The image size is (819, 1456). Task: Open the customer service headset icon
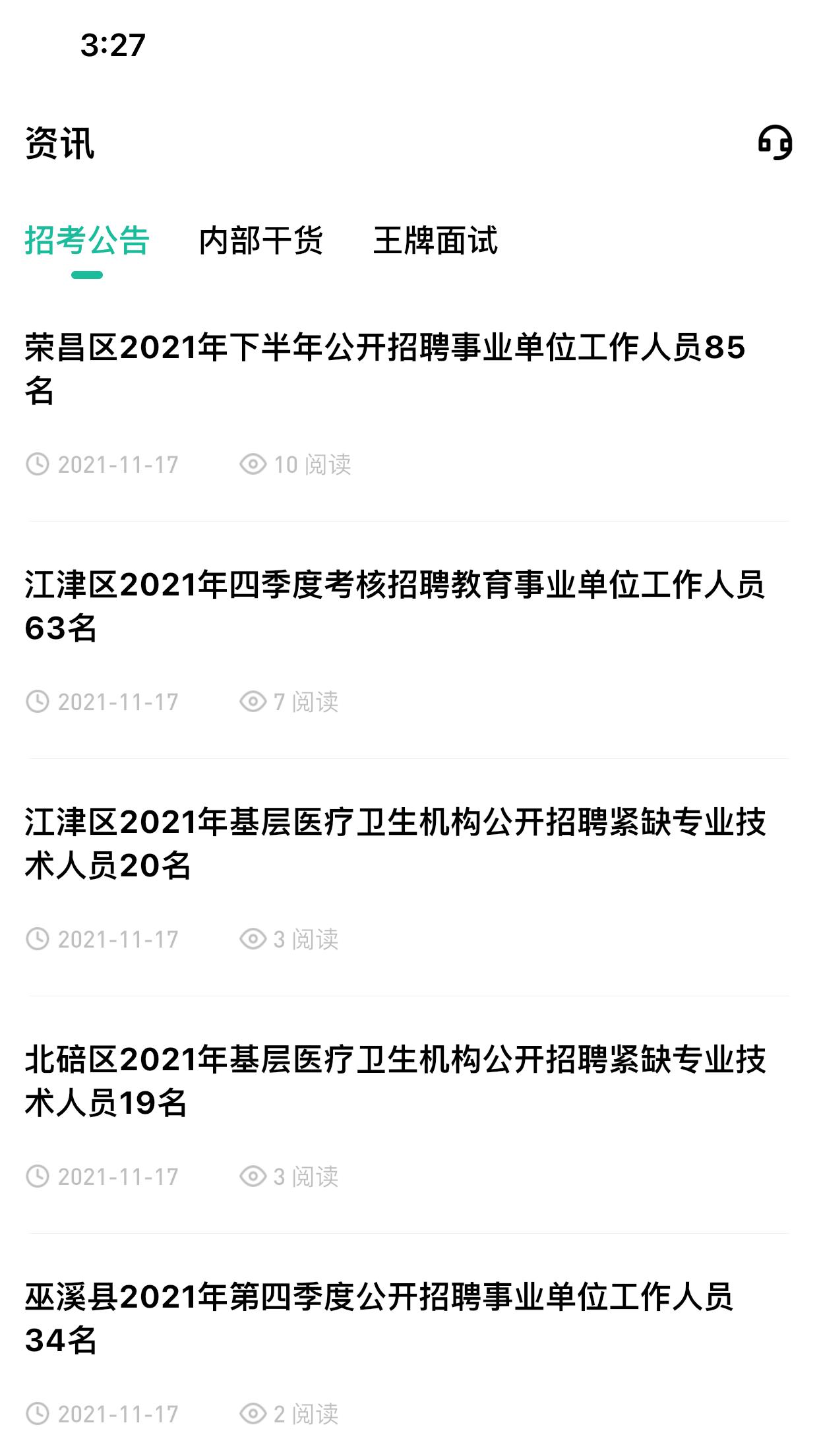pos(775,143)
